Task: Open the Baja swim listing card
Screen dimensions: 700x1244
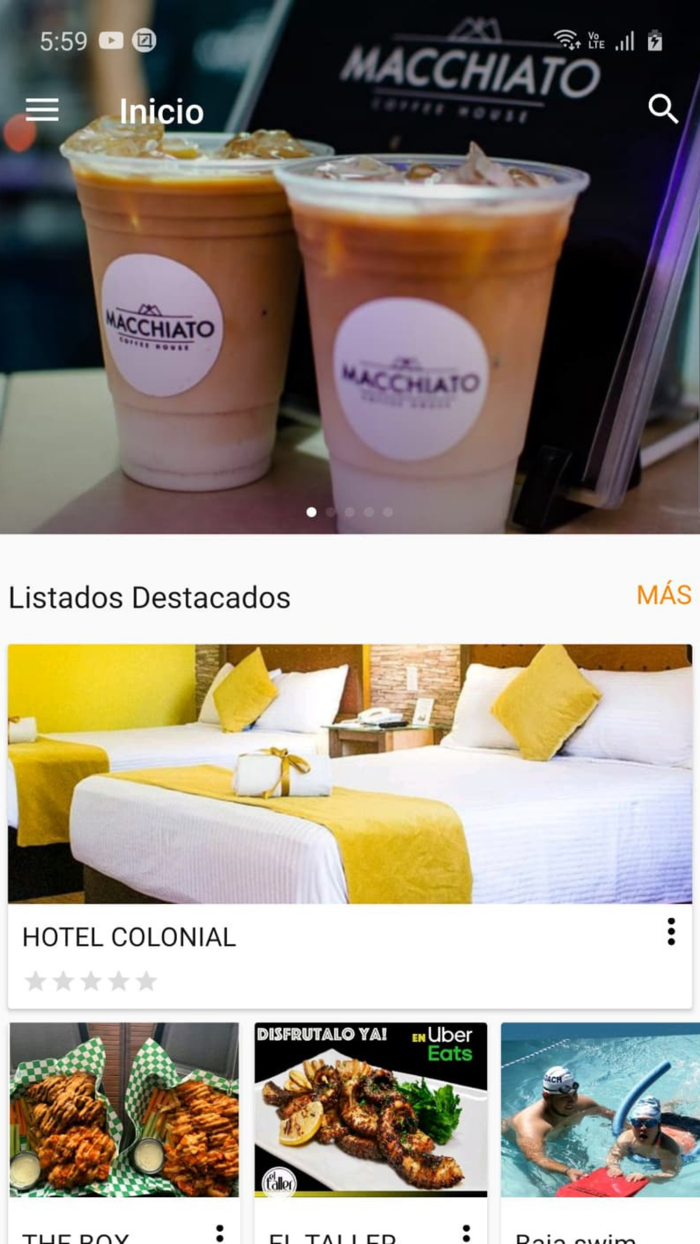Action: click(600, 1132)
